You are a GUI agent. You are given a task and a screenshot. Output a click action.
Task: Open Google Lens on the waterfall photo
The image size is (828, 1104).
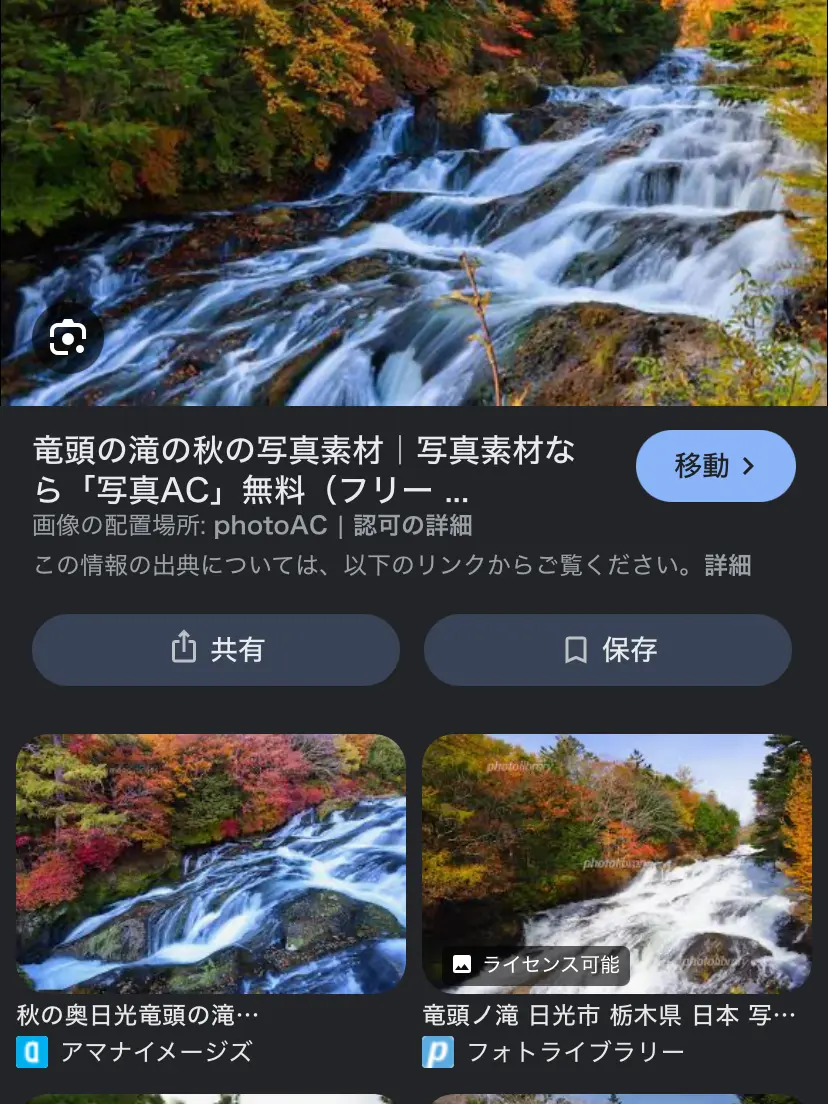click(x=68, y=338)
